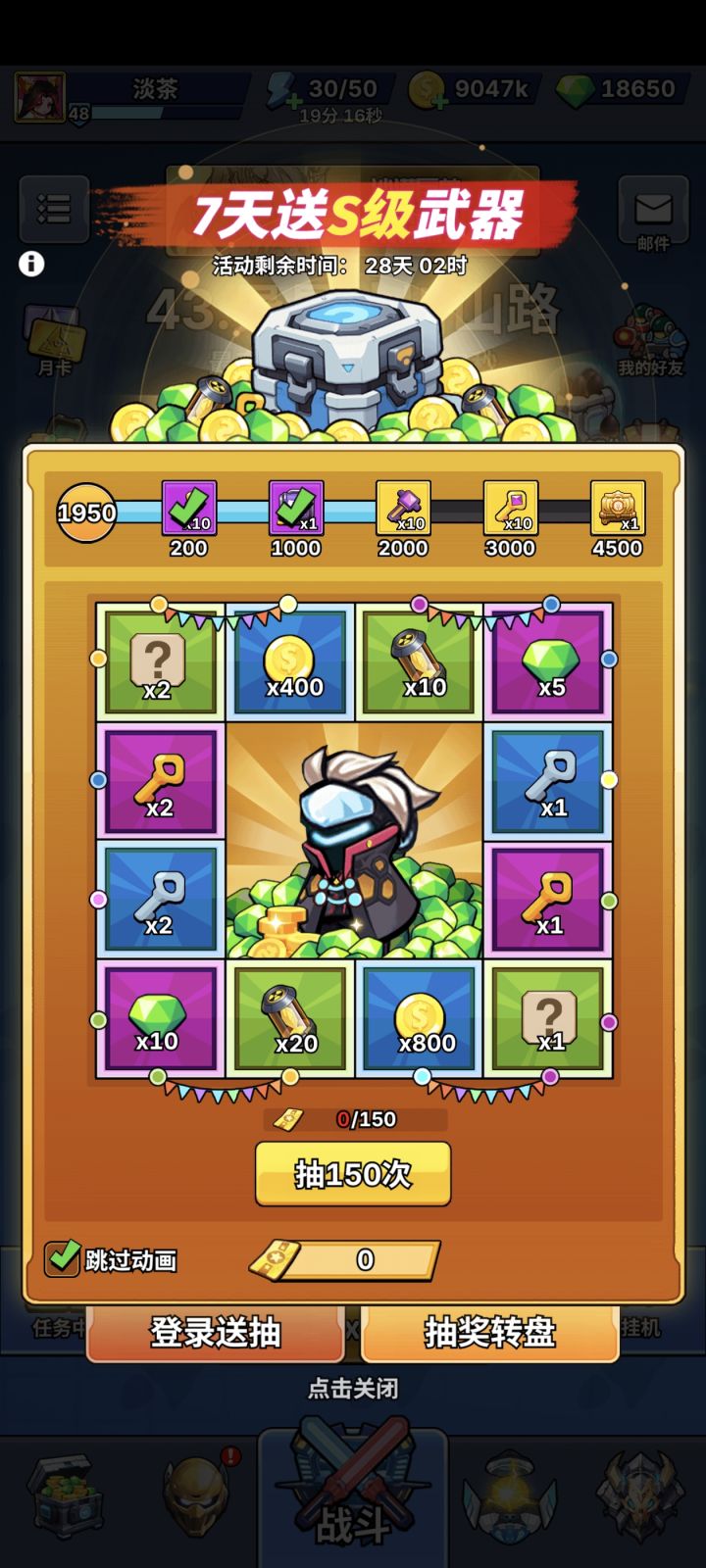
Task: Open the 抽奖转盘 lucky wheel
Action: (488, 1333)
